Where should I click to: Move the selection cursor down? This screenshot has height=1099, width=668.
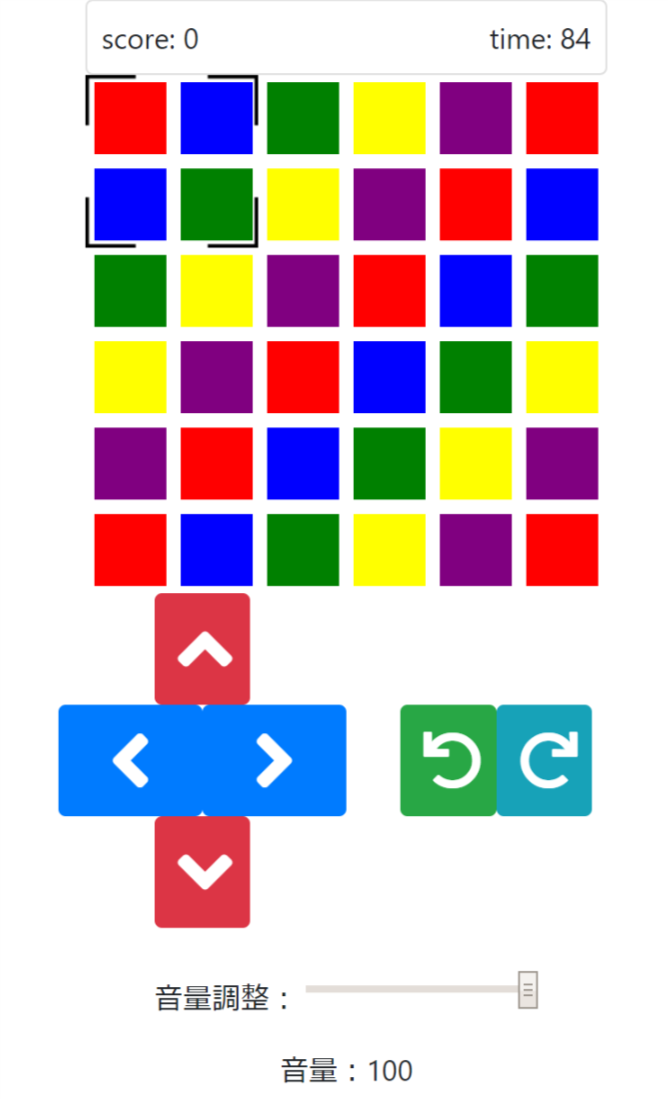[202, 871]
